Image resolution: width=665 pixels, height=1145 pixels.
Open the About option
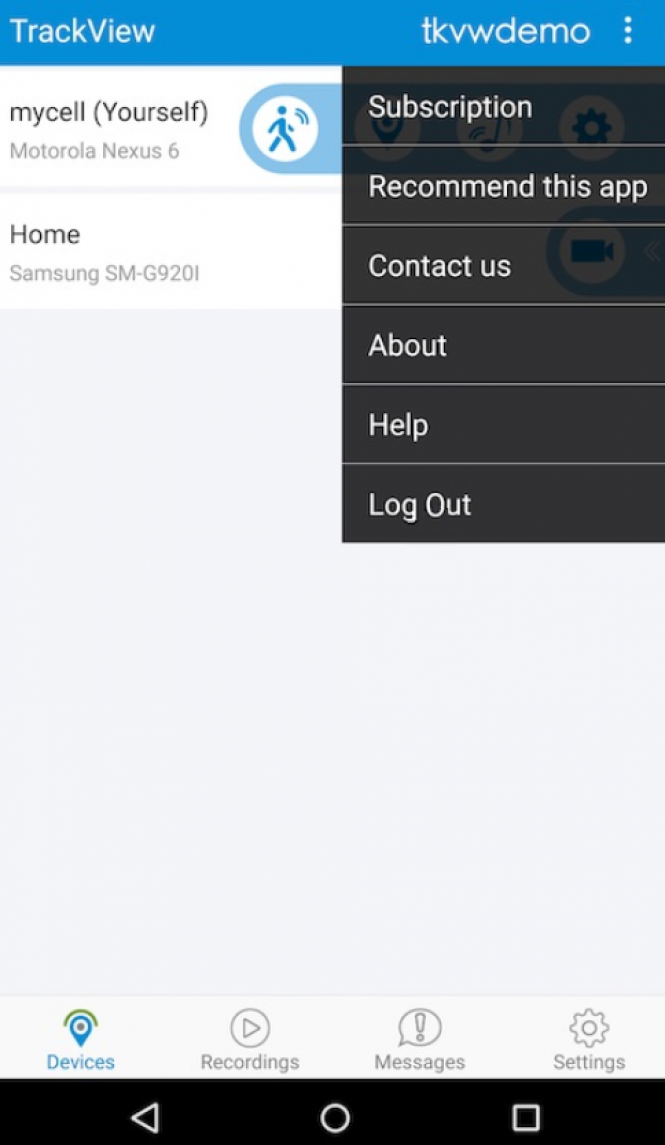coord(504,345)
